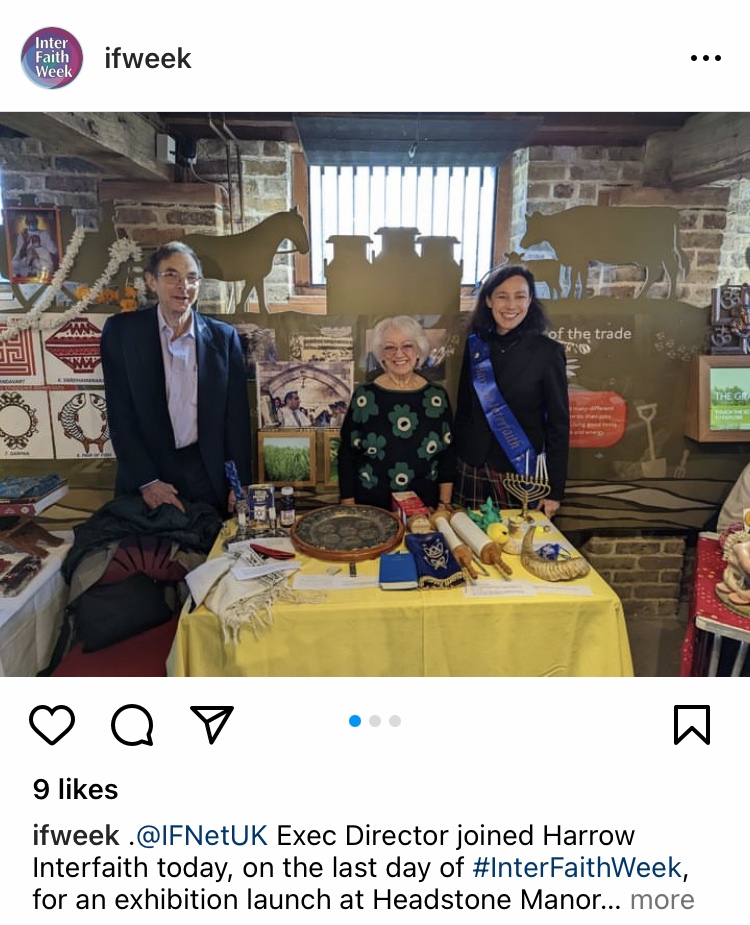The image size is (750, 925).
Task: Like this post with the heart
Action: 52,724
